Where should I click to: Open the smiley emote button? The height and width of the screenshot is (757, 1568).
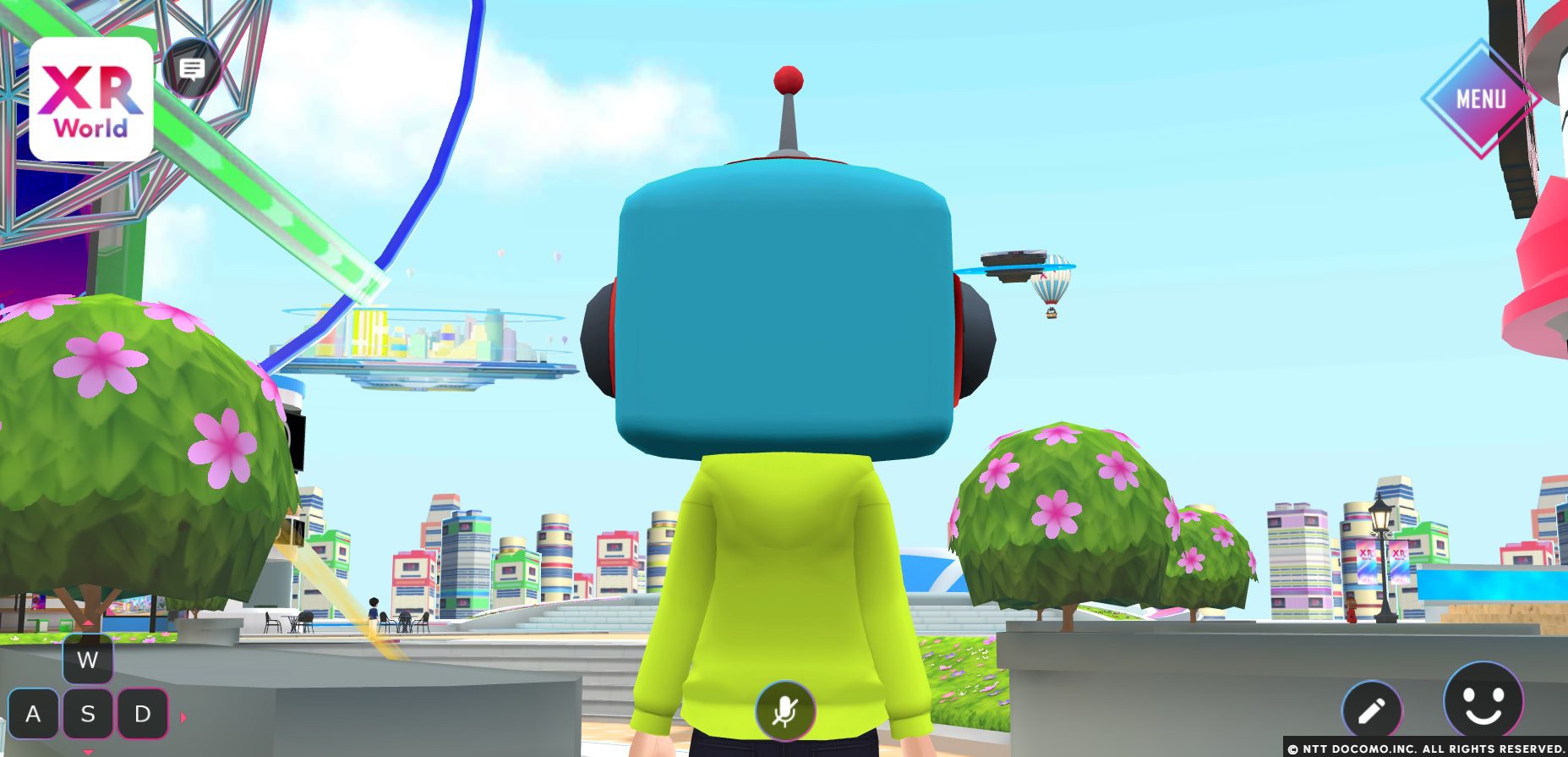[x=1483, y=701]
